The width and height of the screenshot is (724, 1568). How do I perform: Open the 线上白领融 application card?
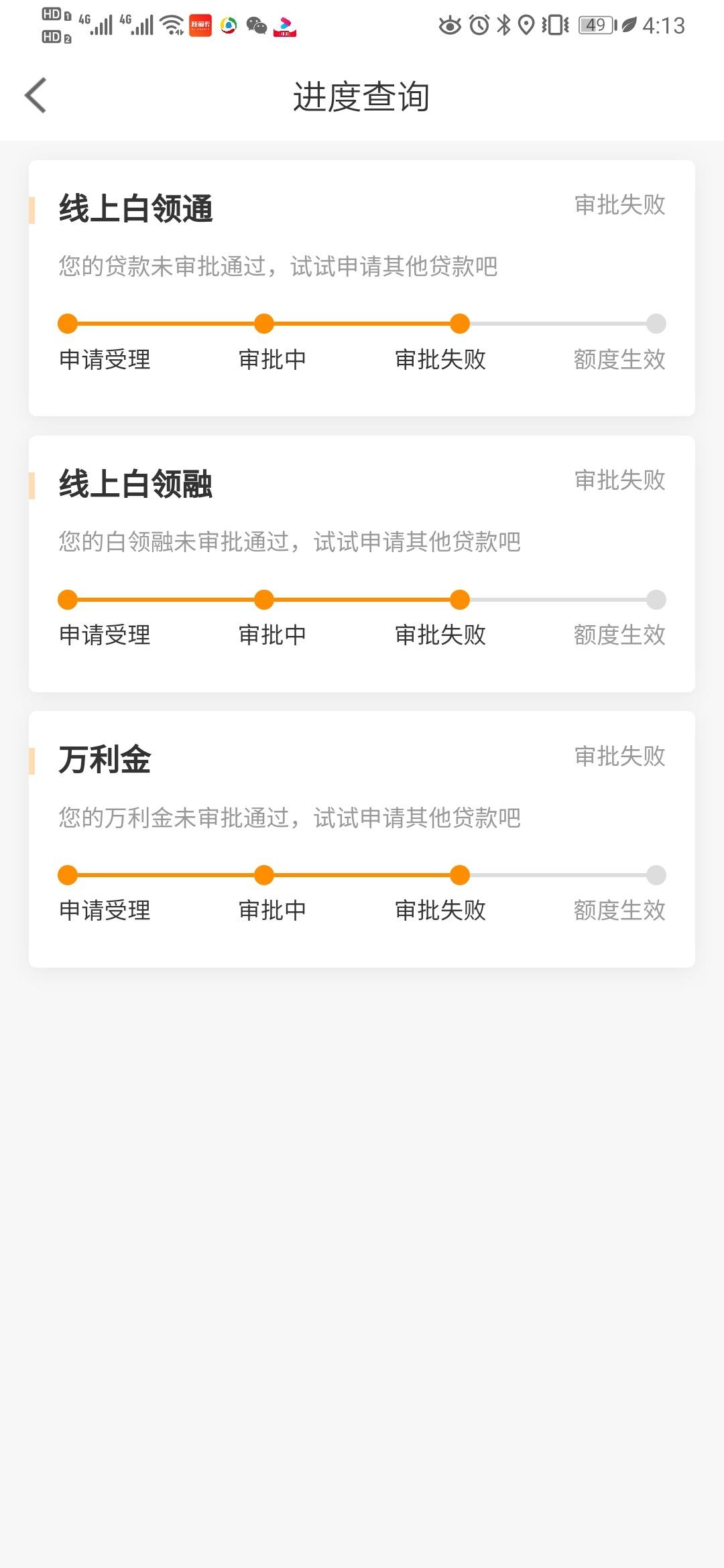(362, 564)
